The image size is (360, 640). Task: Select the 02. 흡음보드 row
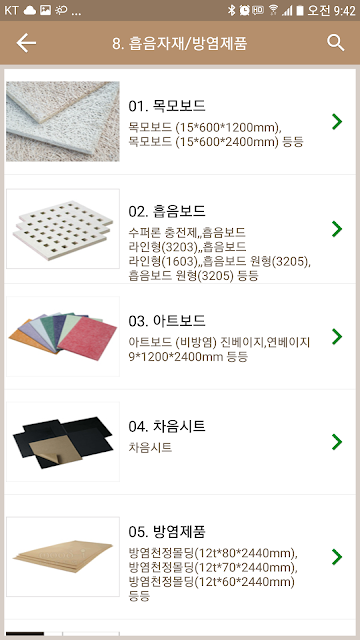coord(180,229)
